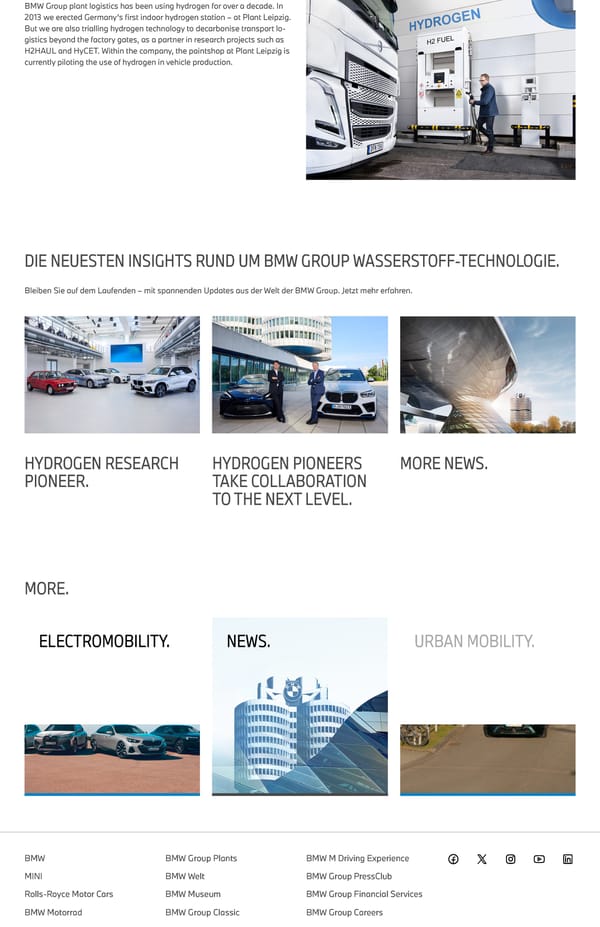Visit BMW Group's YouTube channel

tap(539, 859)
